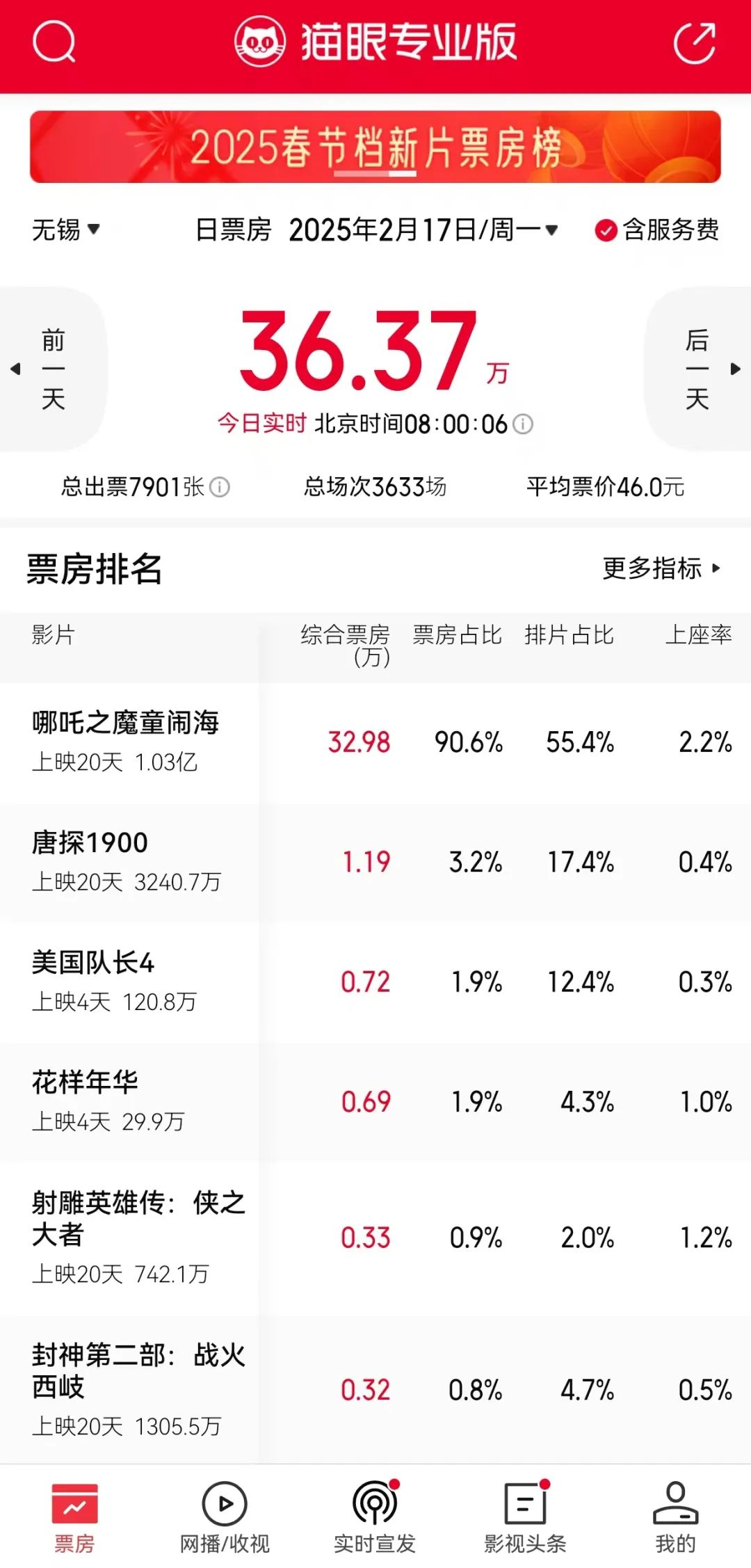Show info for 总出票
751x1568 pixels.
coord(220,487)
